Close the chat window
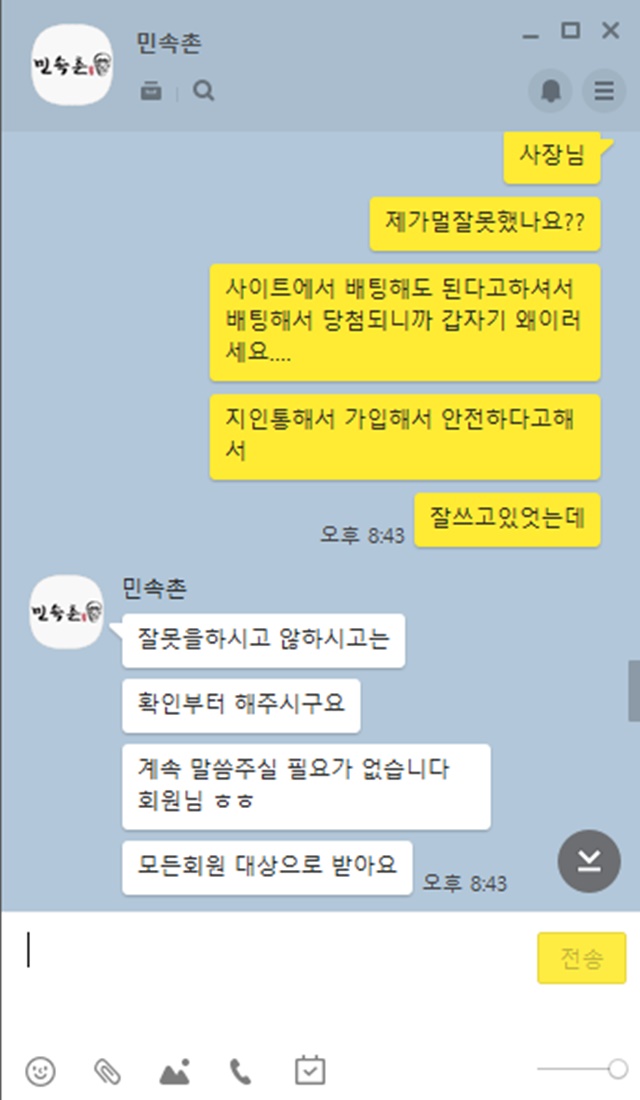Viewport: 640px width, 1100px height. pyautogui.click(x=611, y=30)
